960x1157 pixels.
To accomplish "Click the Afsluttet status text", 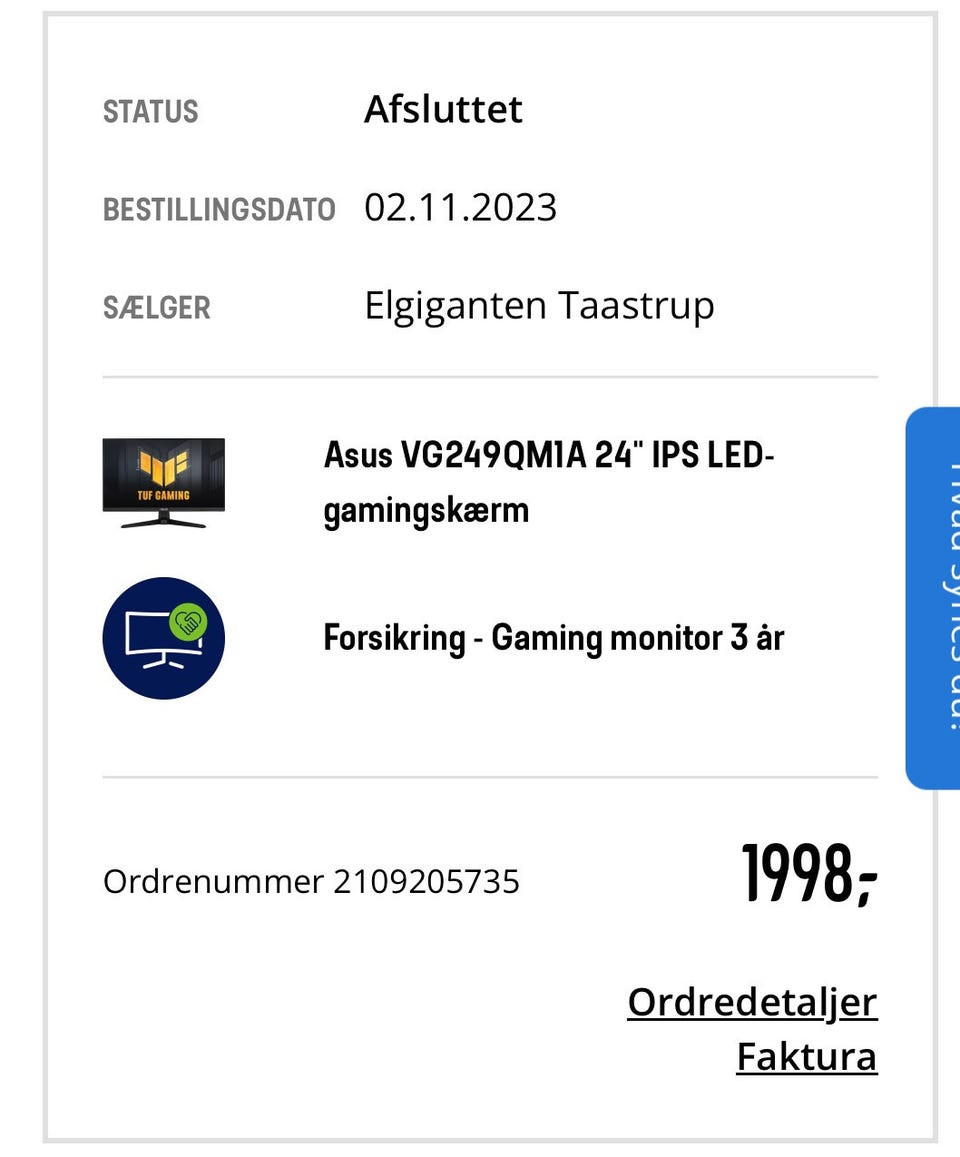I will 444,109.
